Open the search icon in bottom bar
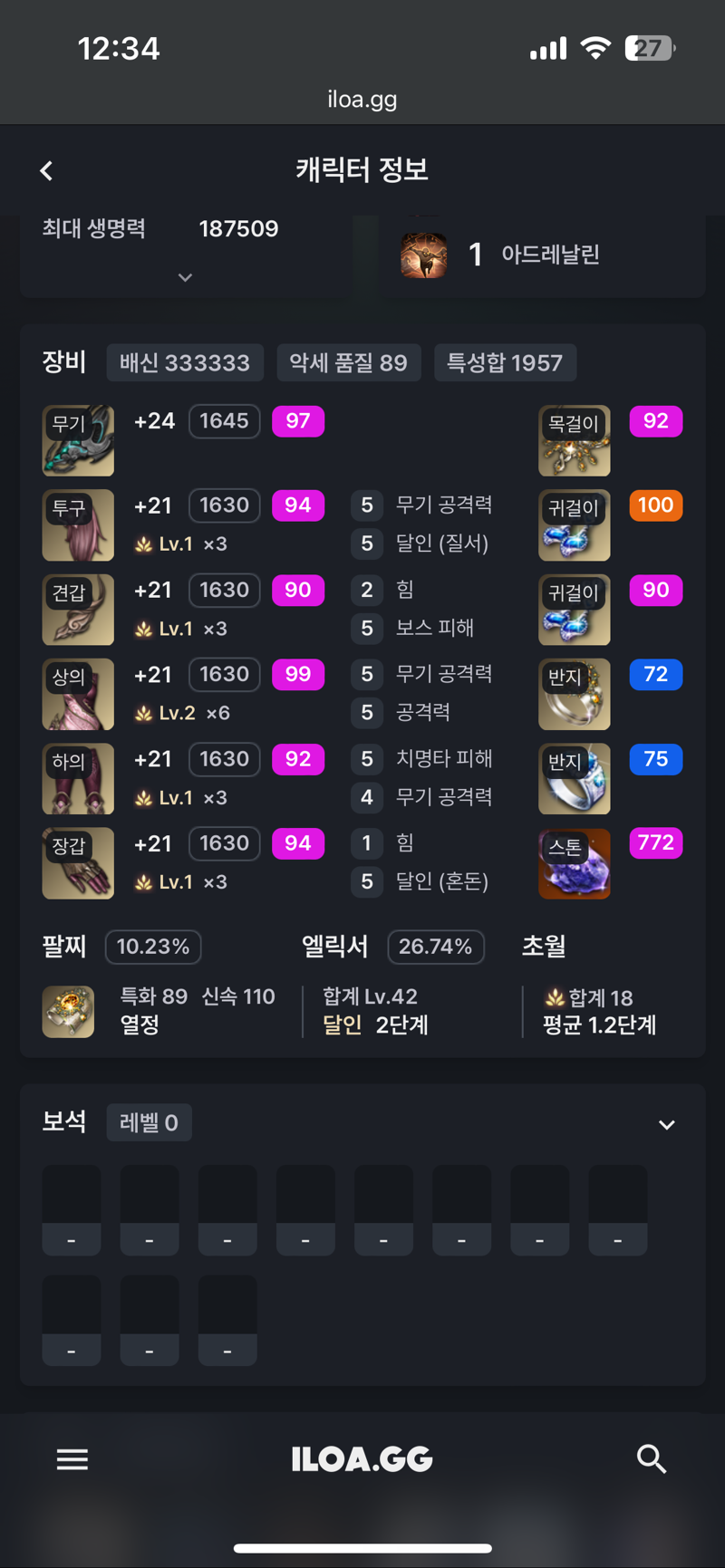Image resolution: width=725 pixels, height=1568 pixels. [651, 1458]
